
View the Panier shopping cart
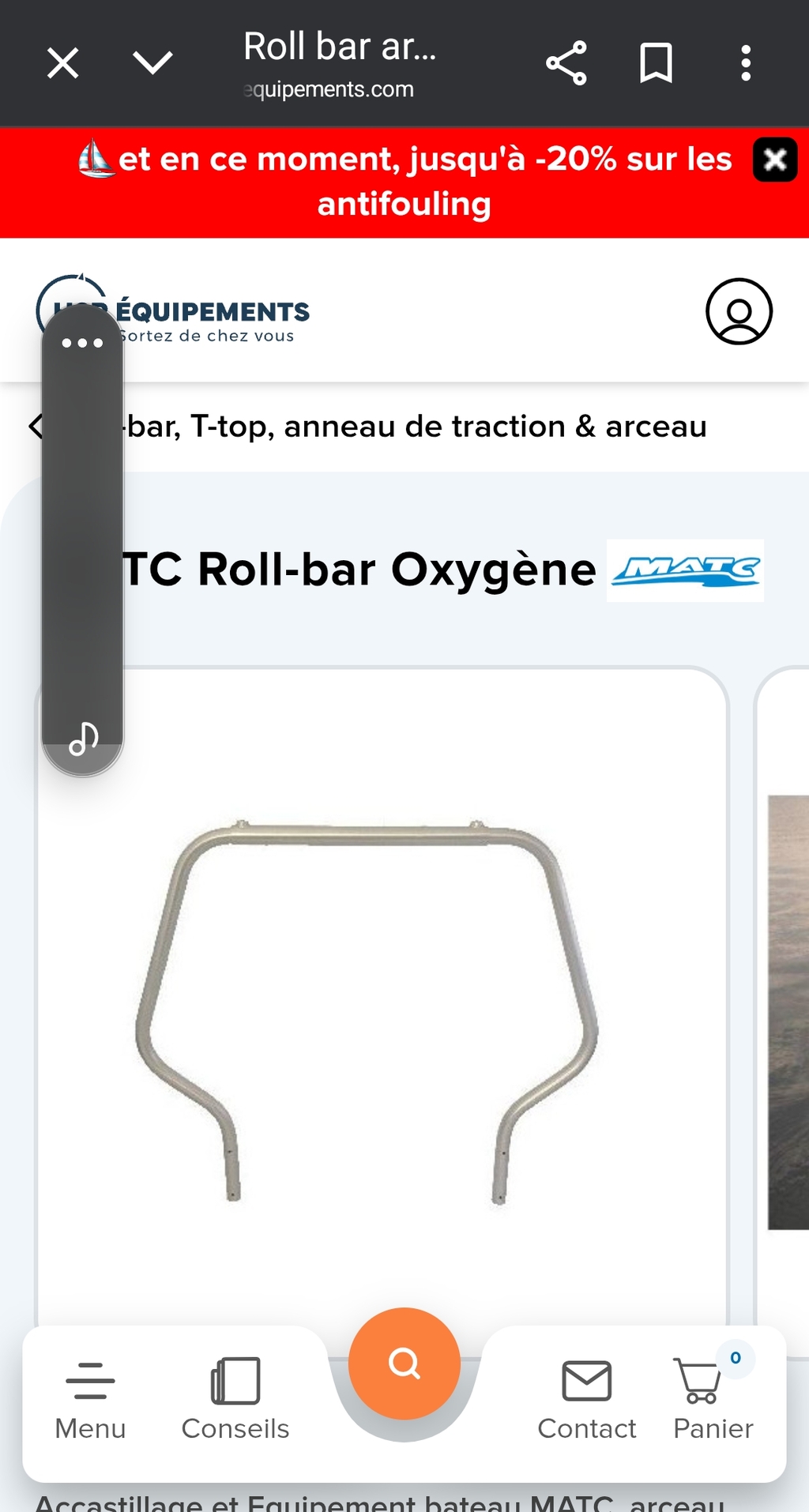pos(711,1400)
